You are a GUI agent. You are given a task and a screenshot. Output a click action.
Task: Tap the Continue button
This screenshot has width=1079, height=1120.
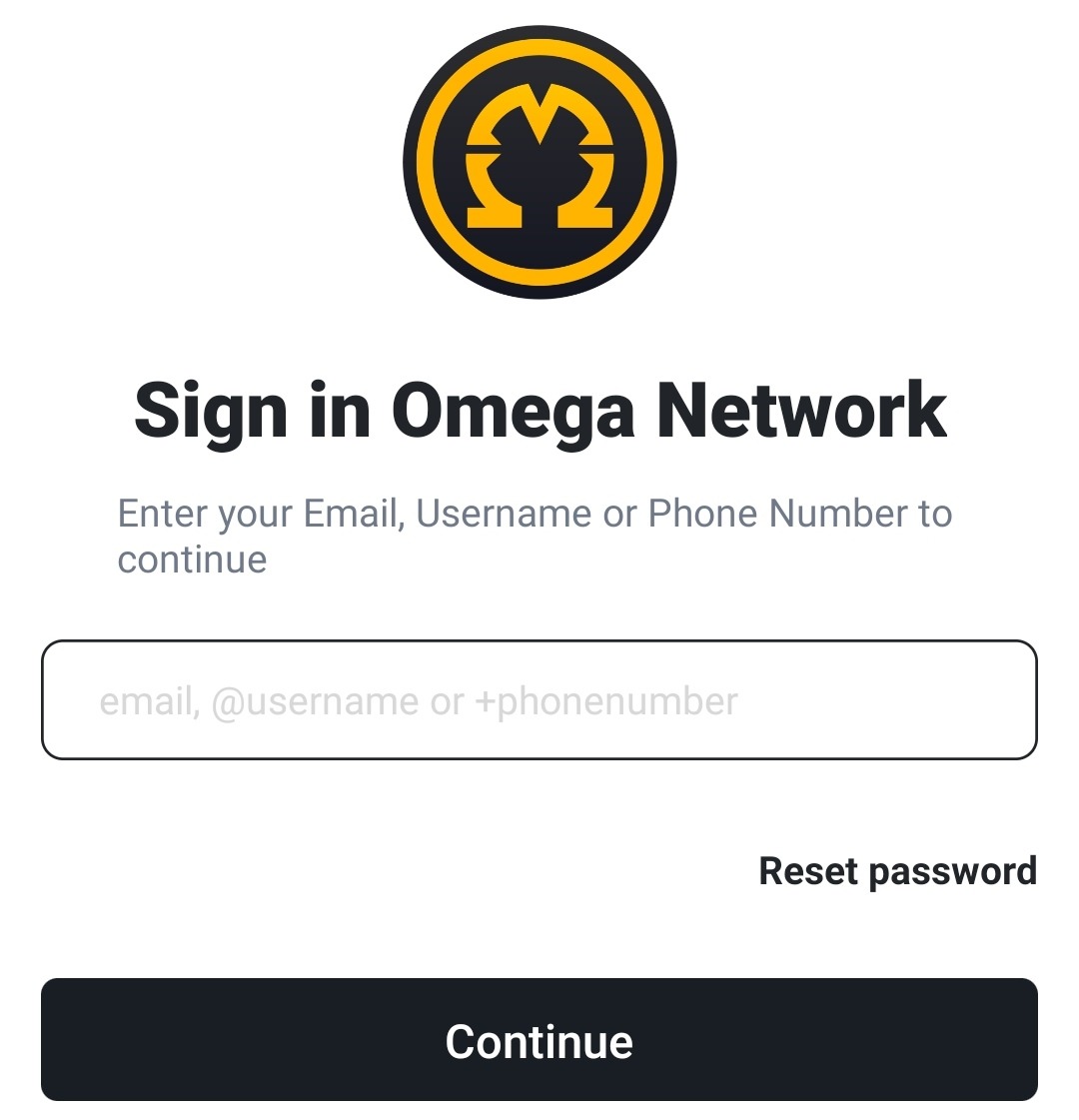[539, 1040]
